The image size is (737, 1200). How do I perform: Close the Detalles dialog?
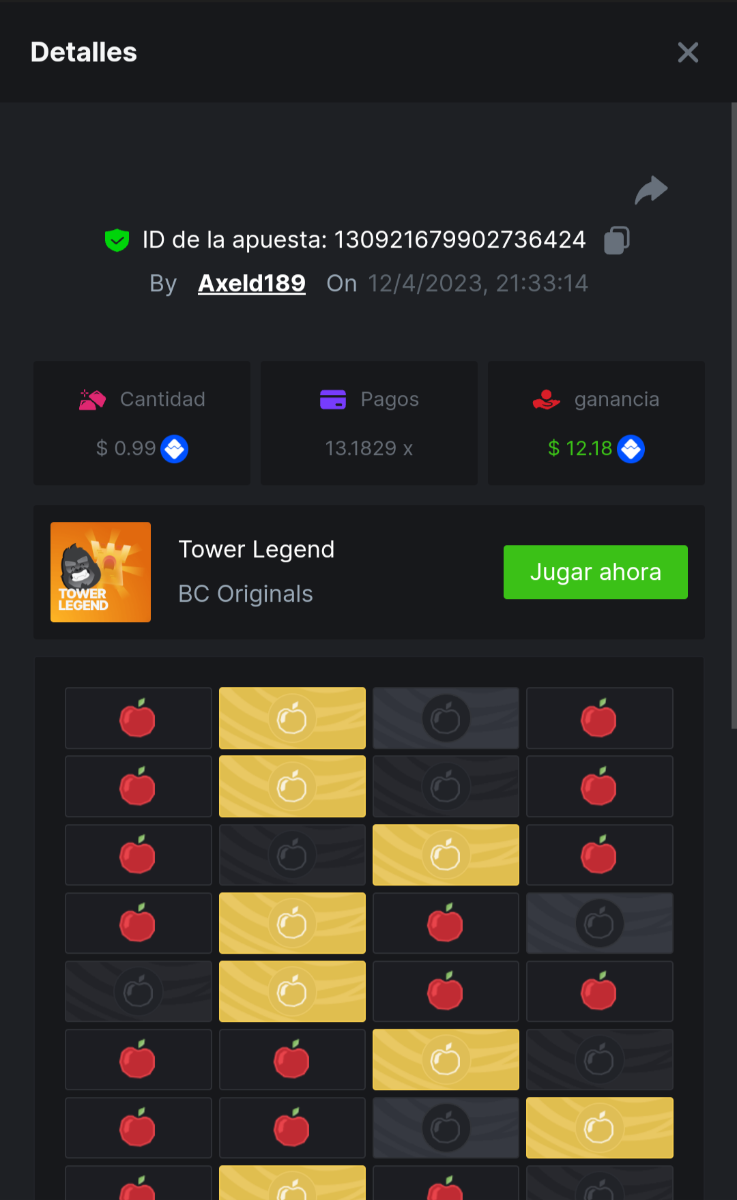[687, 52]
